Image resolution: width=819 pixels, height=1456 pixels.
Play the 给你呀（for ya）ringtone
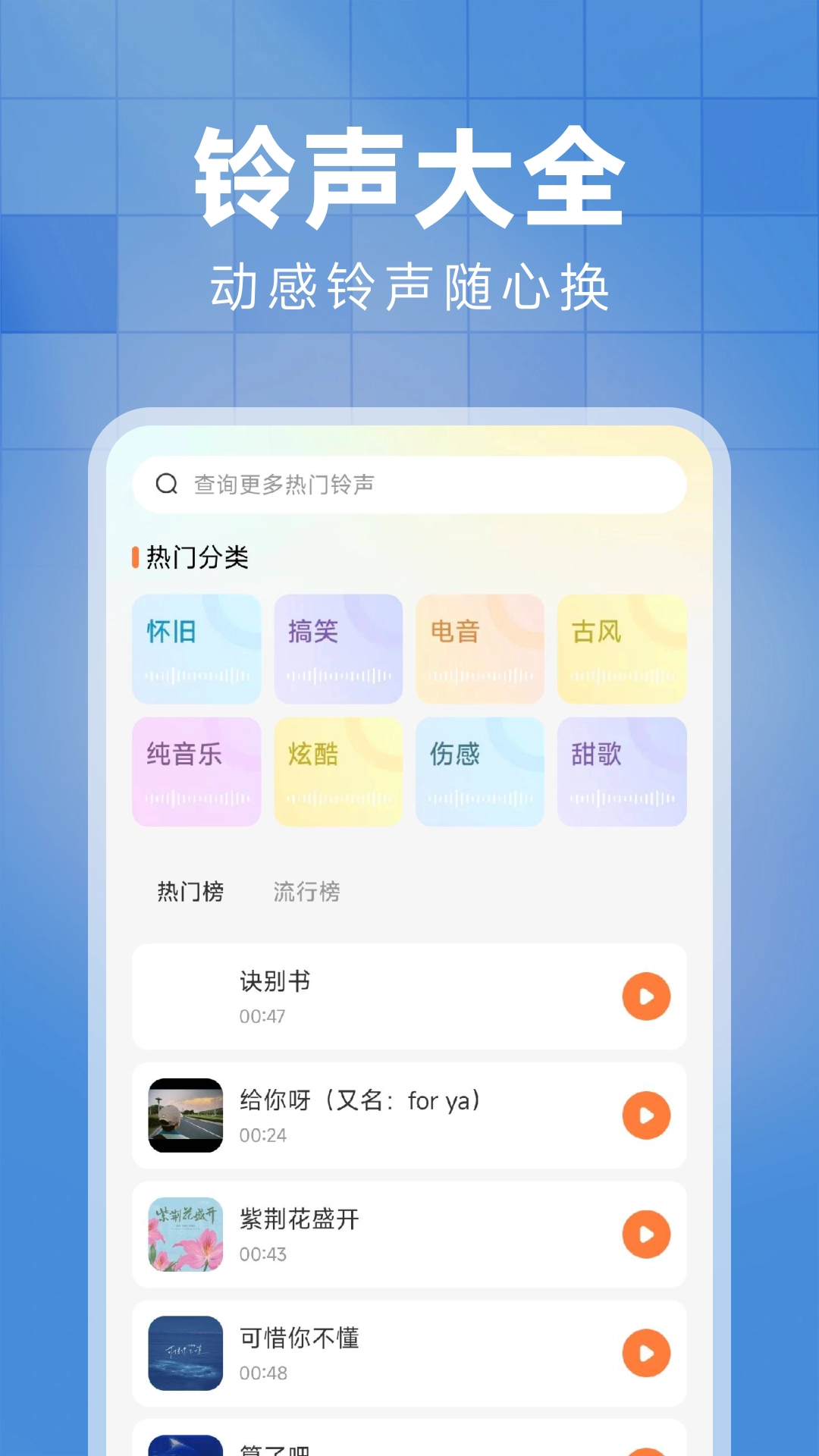tap(645, 1117)
